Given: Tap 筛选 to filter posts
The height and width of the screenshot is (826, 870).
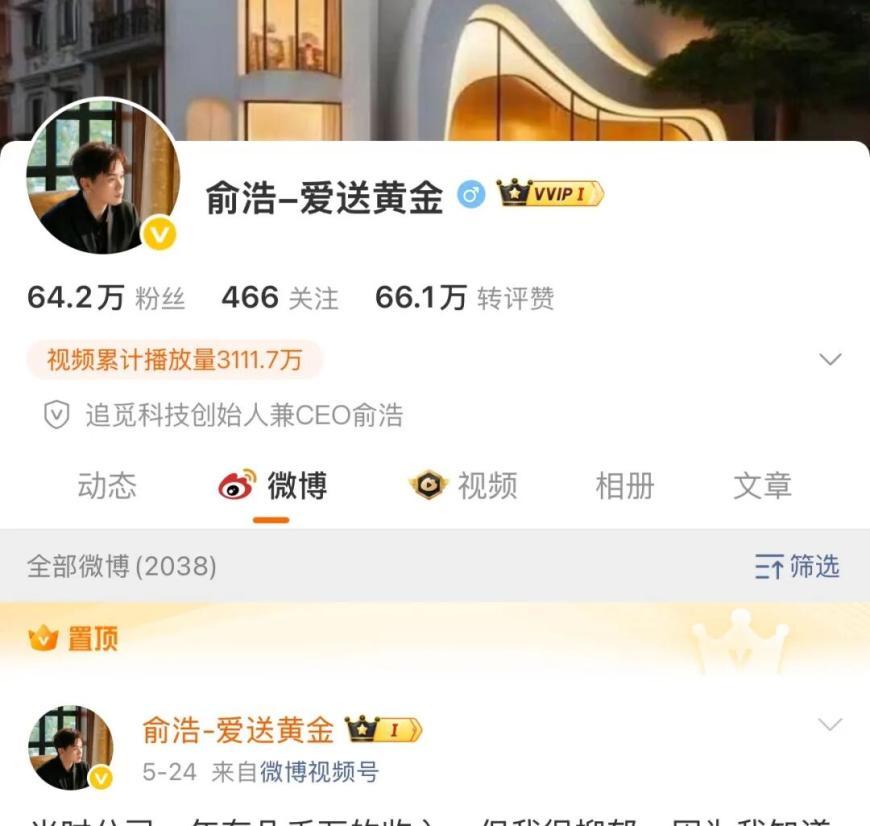Looking at the screenshot, I should click(797, 566).
